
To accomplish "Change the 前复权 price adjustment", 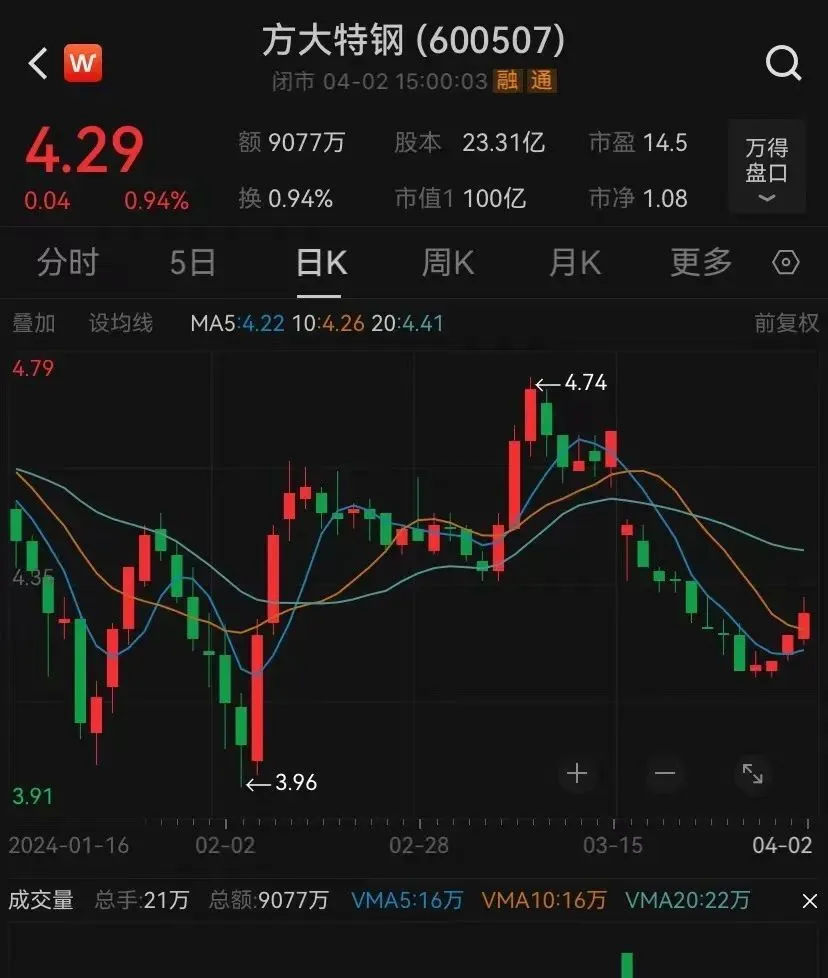I will pyautogui.click(x=786, y=323).
